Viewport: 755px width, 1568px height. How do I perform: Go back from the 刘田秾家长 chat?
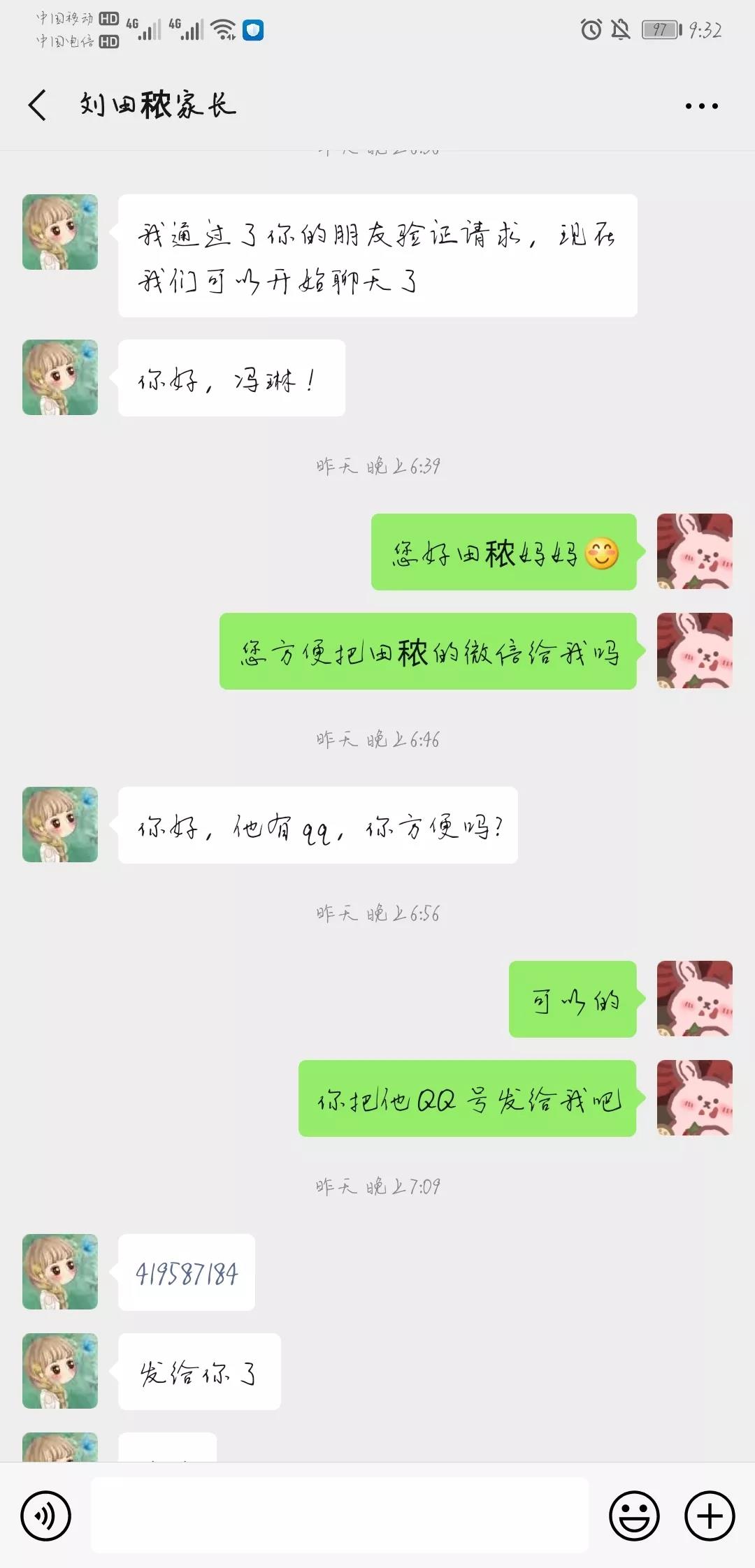click(x=38, y=106)
